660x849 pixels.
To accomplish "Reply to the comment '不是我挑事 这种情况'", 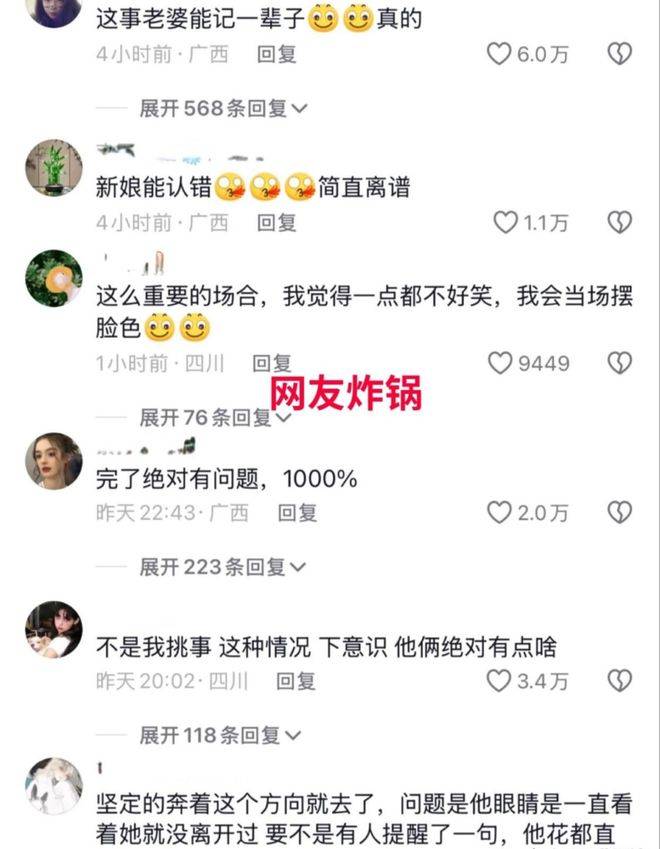I will tap(296, 682).
